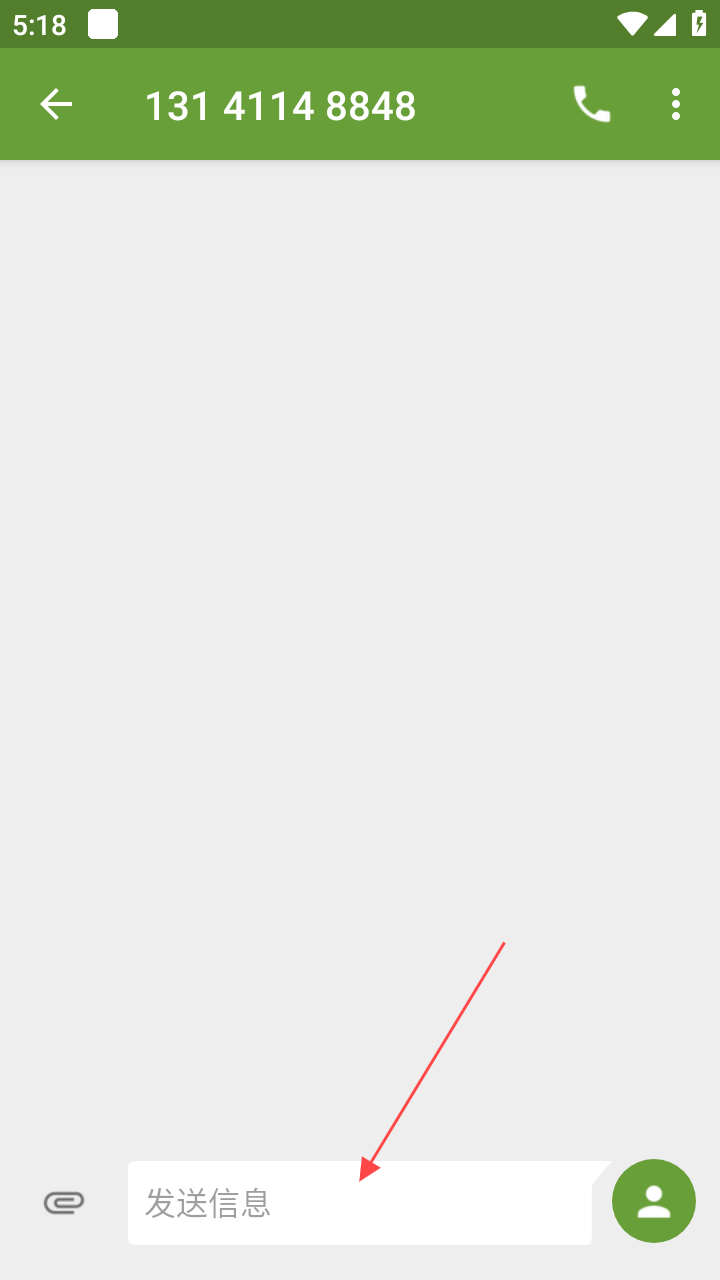
Task: Tap the paperclip attachment icon
Action: 64,1202
